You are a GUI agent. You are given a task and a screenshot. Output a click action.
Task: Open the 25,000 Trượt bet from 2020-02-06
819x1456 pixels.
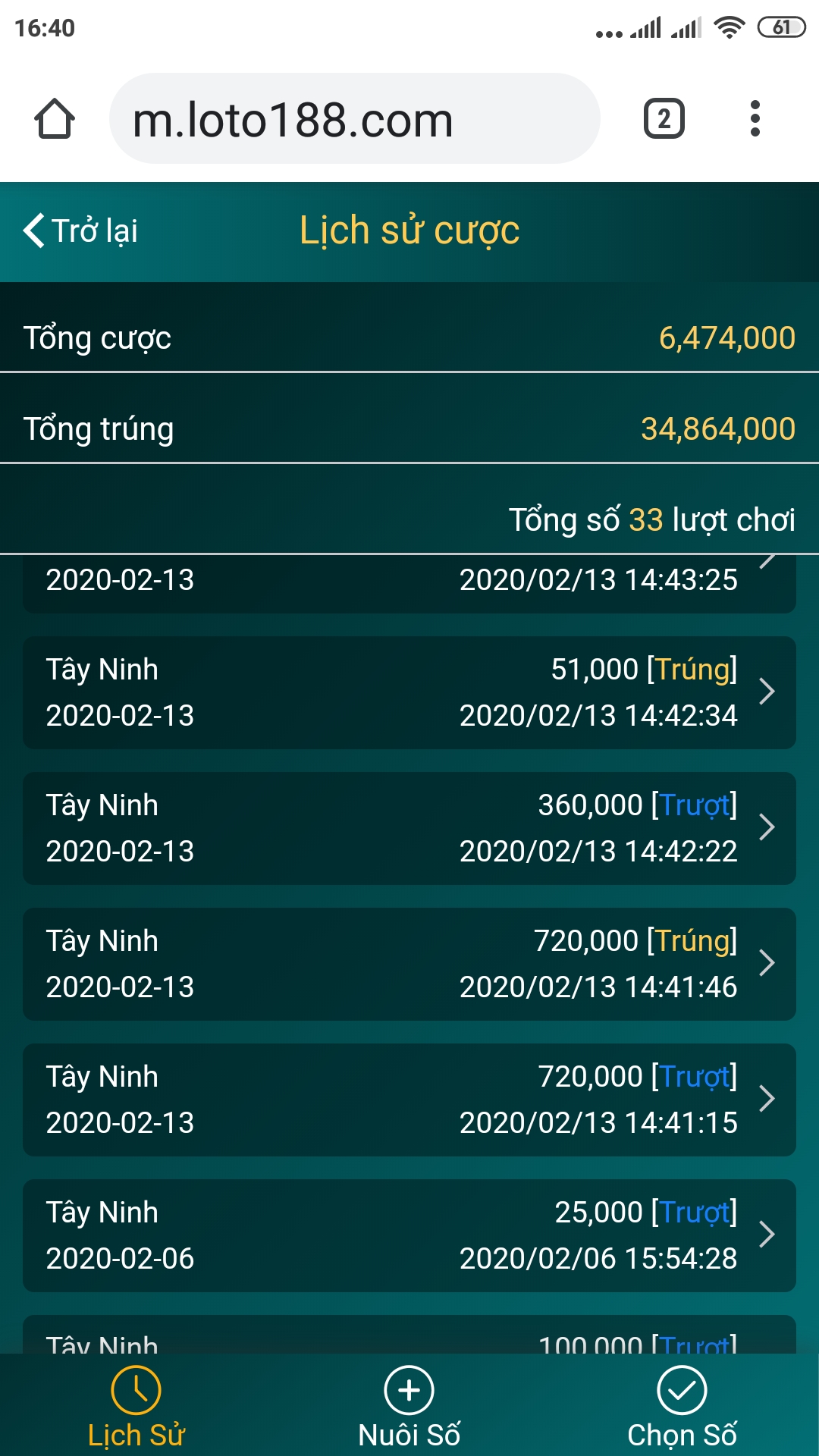(x=409, y=1235)
